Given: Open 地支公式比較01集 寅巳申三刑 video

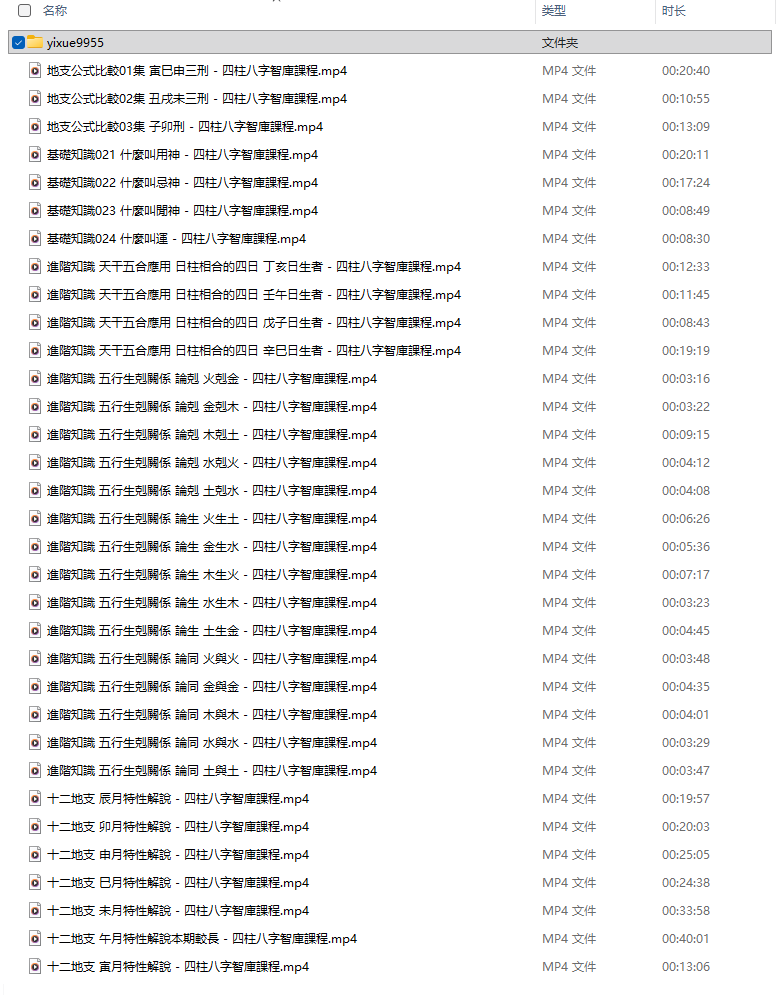Looking at the screenshot, I should tap(197, 71).
